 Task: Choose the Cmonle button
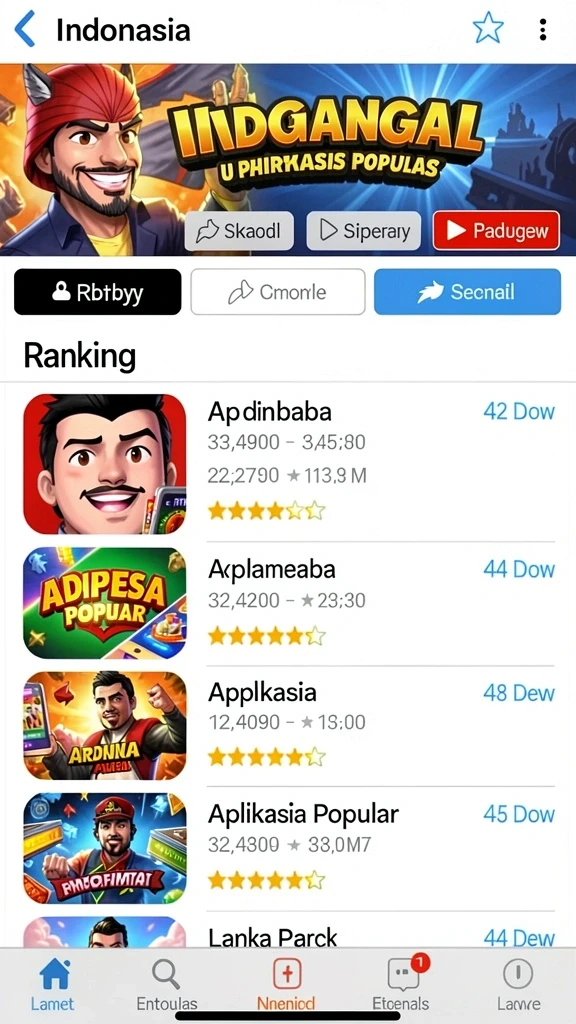(278, 292)
